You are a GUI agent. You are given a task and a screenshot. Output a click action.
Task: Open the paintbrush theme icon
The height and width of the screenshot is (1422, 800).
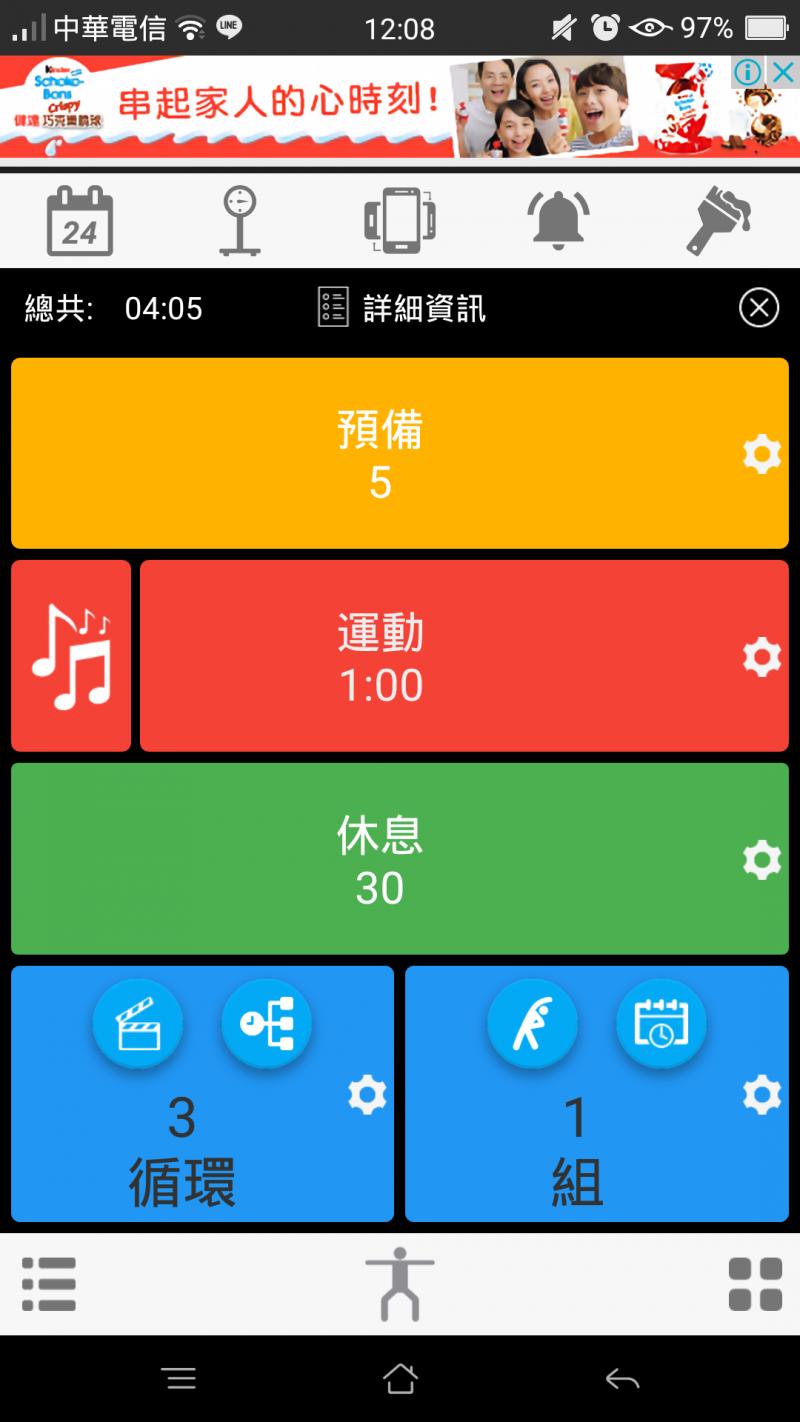[x=718, y=221]
